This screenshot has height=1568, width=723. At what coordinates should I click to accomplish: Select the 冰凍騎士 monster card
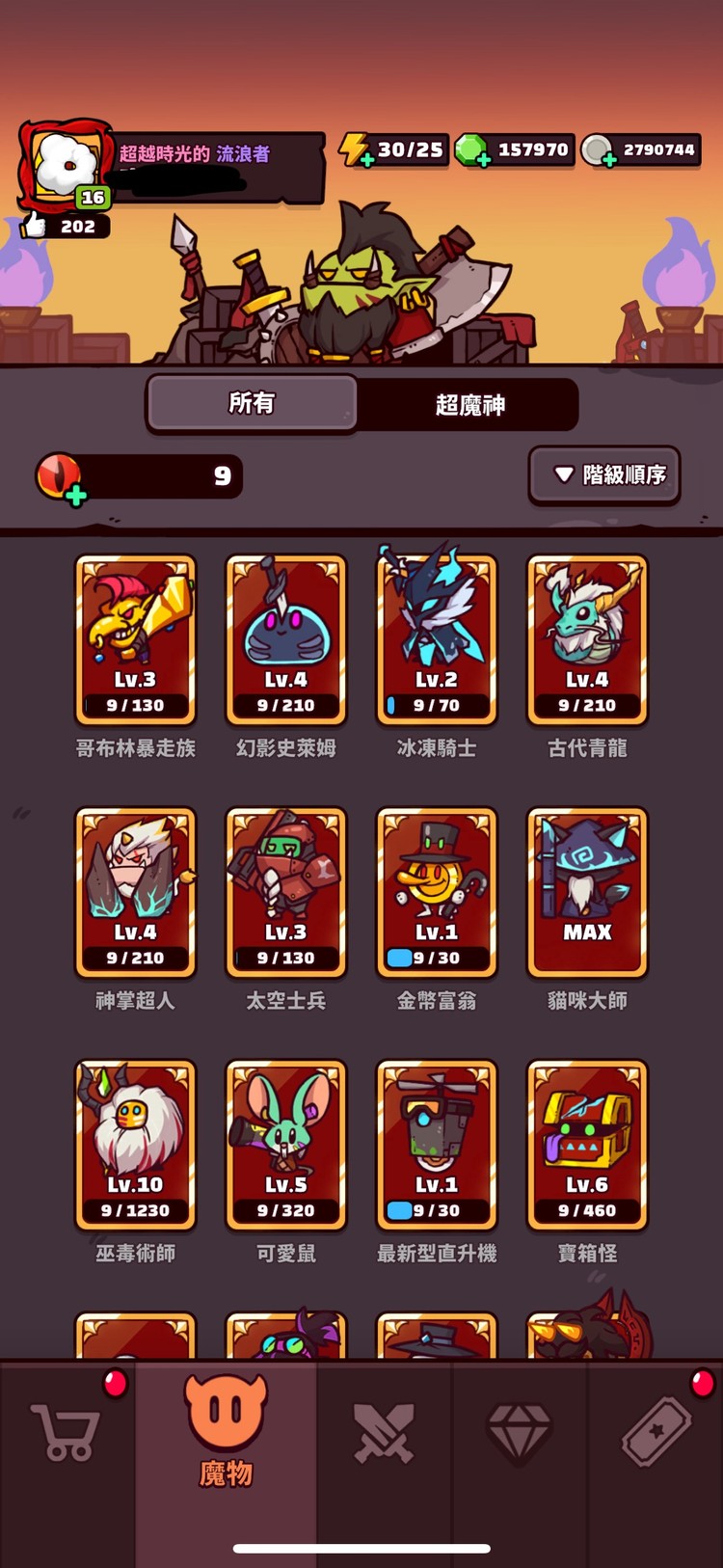pos(437,639)
